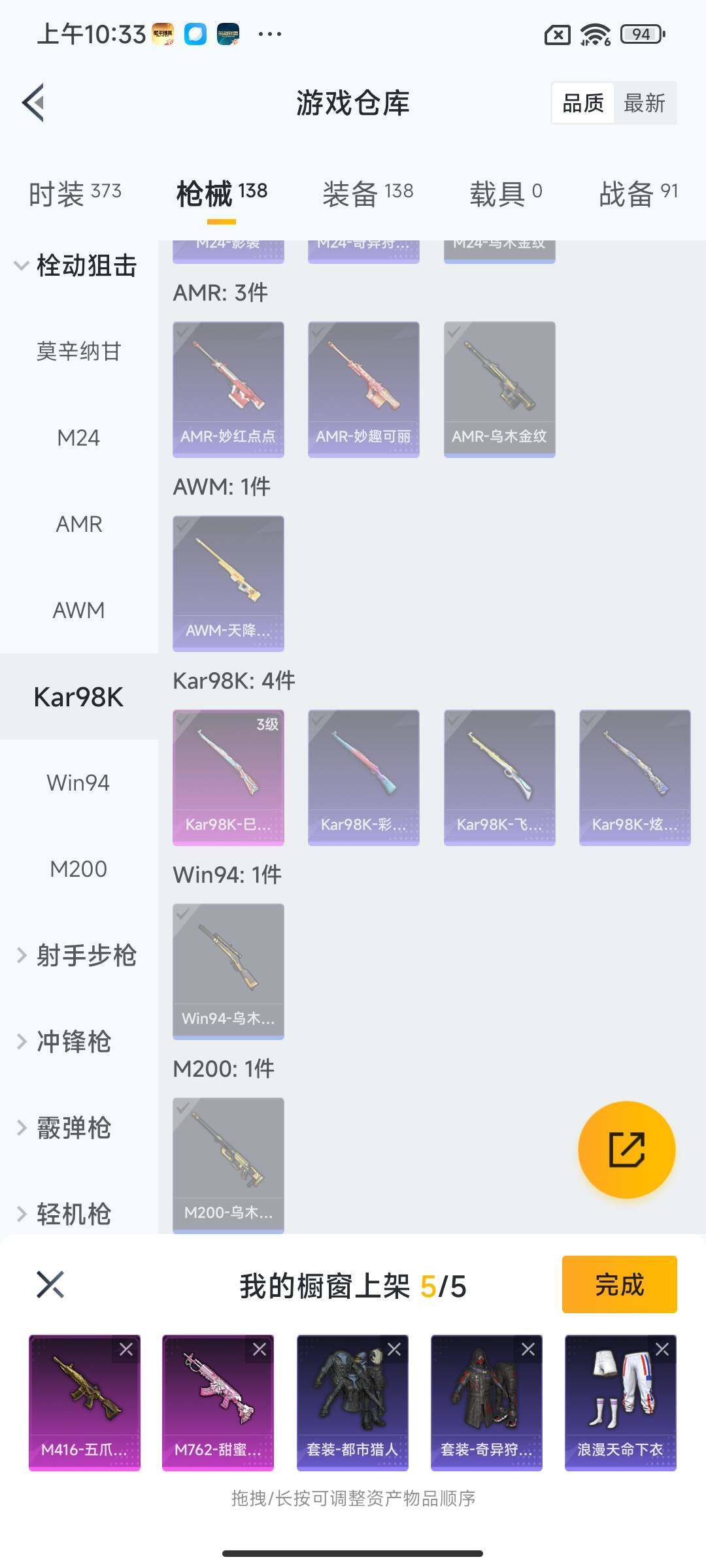Pick the level 3 Kar98K skin
Screen dimensions: 706x1568
(228, 777)
